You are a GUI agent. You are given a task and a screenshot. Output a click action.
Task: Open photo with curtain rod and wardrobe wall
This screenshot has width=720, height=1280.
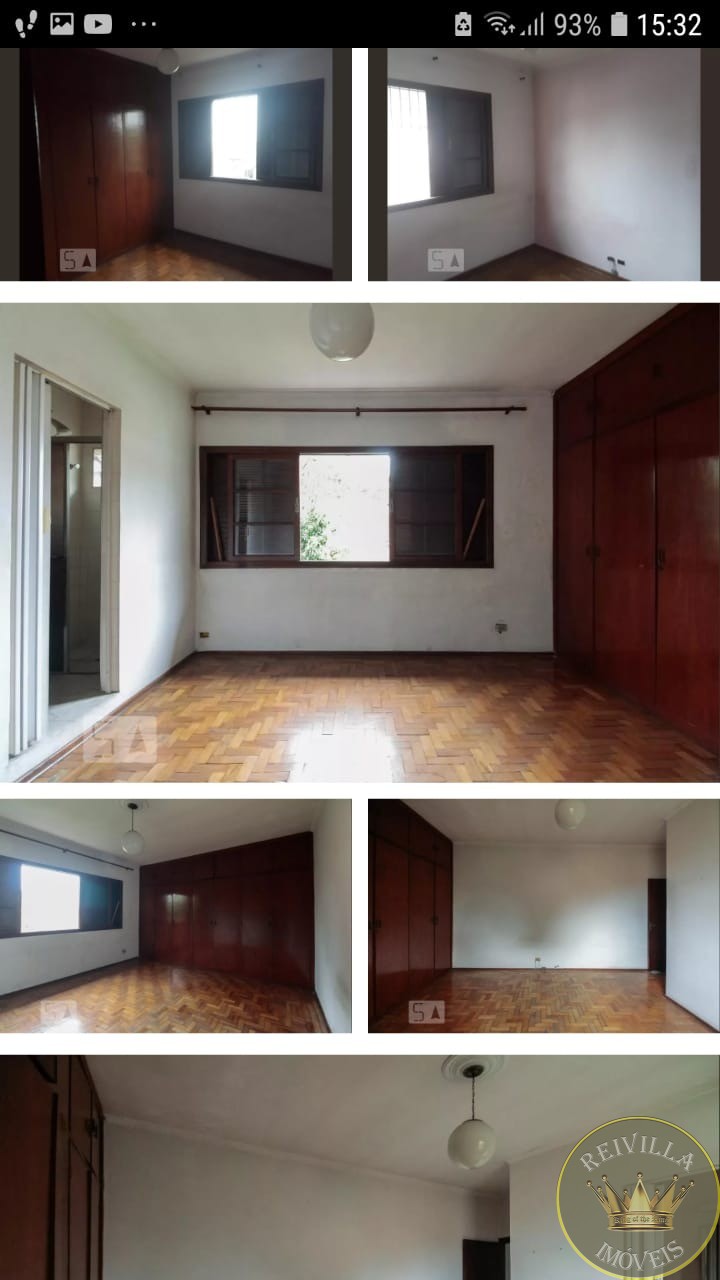pyautogui.click(x=176, y=916)
